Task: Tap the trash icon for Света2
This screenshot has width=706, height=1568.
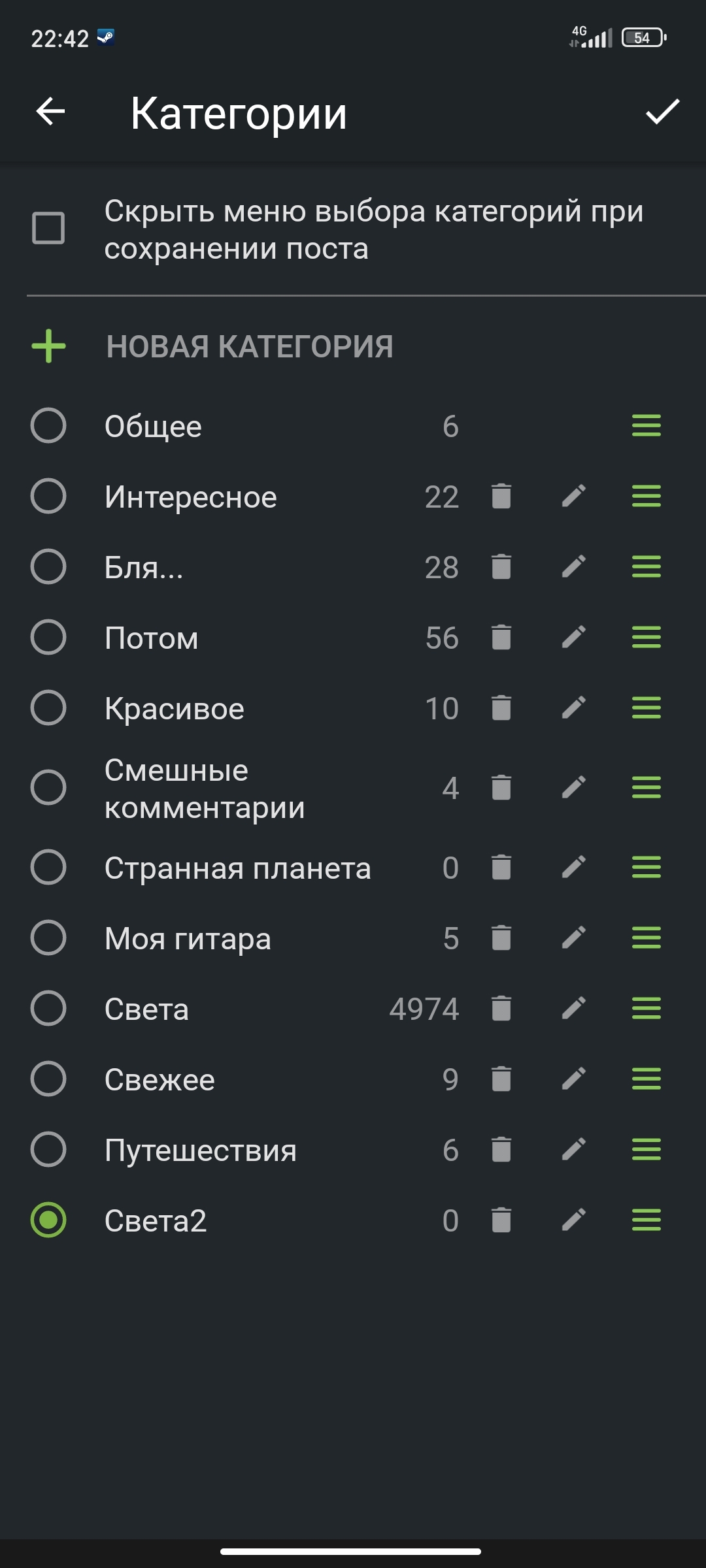Action: pos(501,1220)
